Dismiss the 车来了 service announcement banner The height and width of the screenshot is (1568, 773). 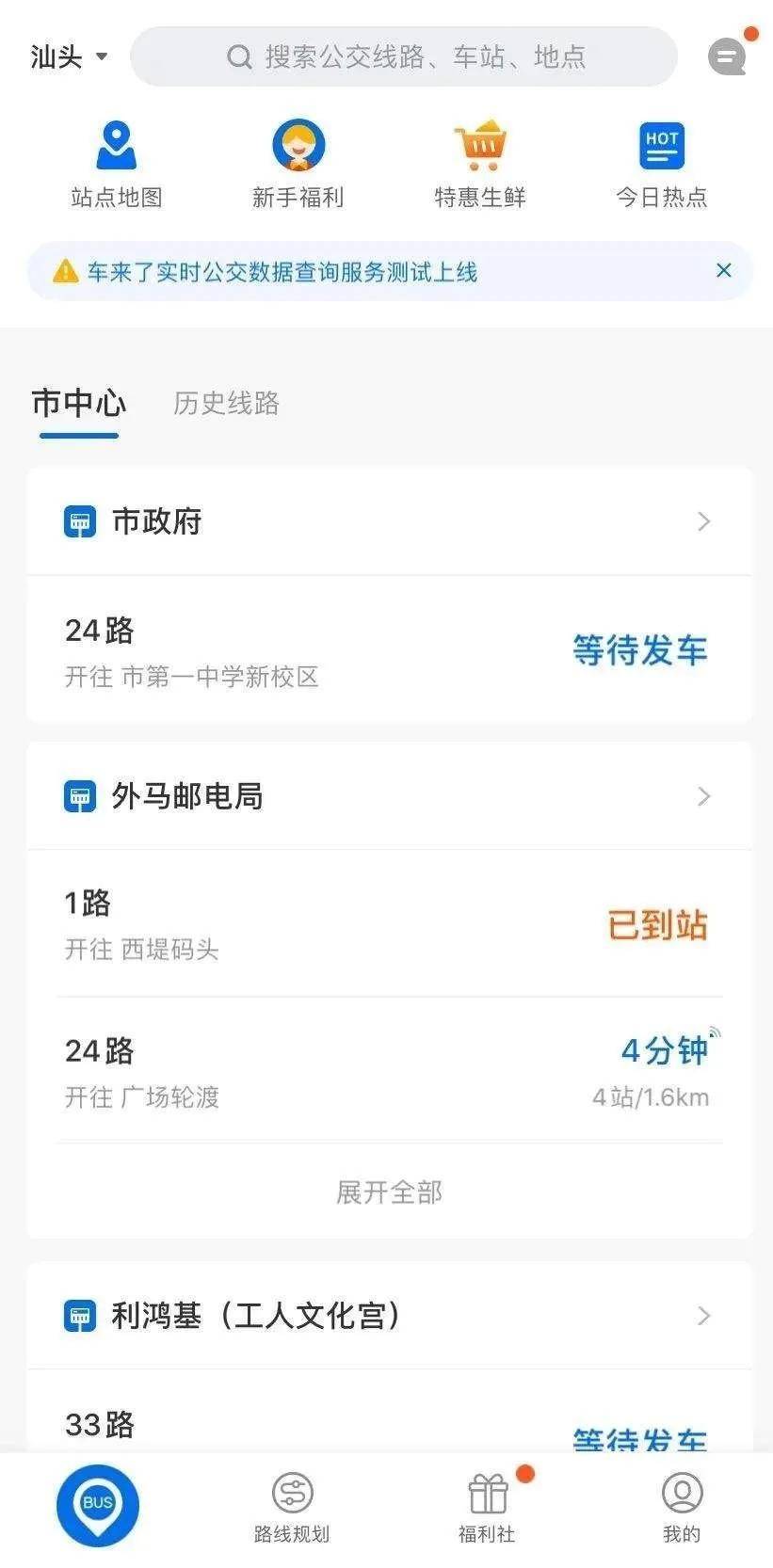coord(724,270)
